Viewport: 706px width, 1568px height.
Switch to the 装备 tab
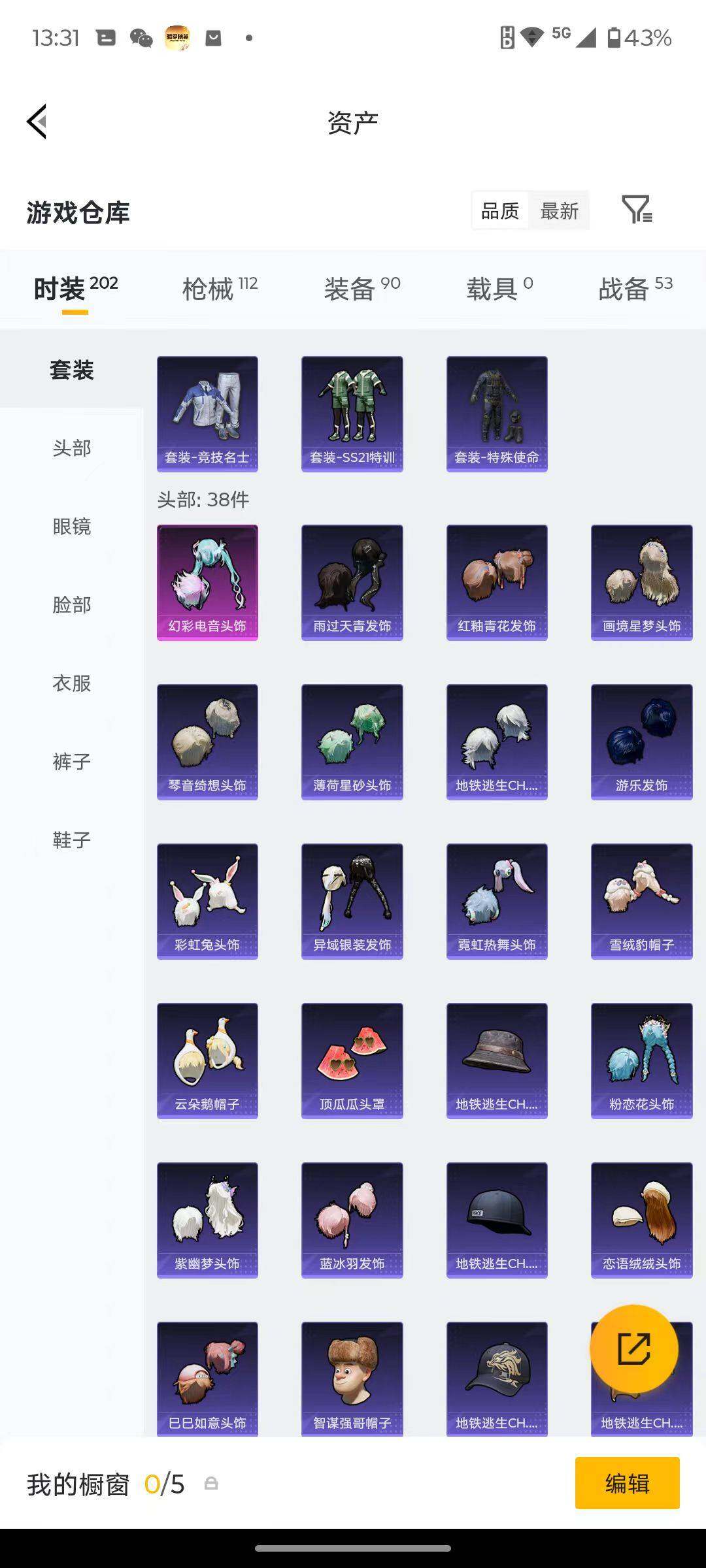pyautogui.click(x=362, y=288)
